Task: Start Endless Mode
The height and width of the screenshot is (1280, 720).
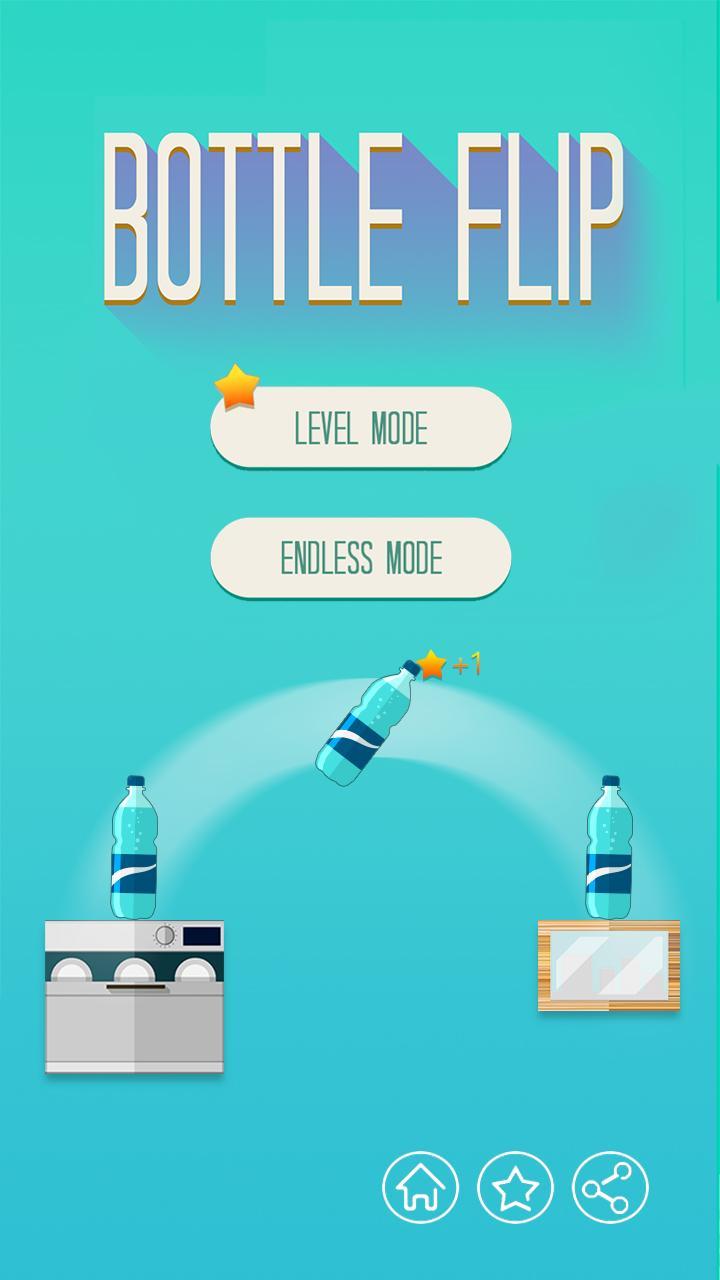Action: (x=360, y=558)
